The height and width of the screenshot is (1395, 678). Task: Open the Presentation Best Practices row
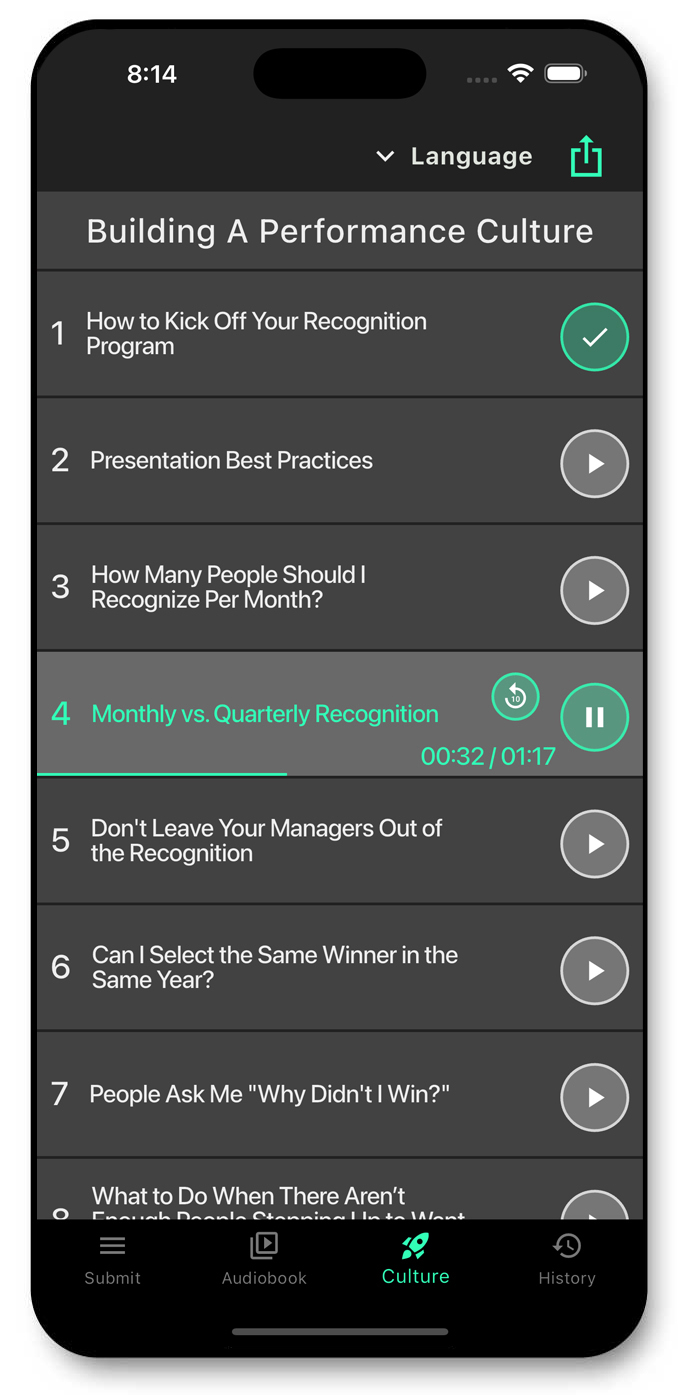point(231,461)
